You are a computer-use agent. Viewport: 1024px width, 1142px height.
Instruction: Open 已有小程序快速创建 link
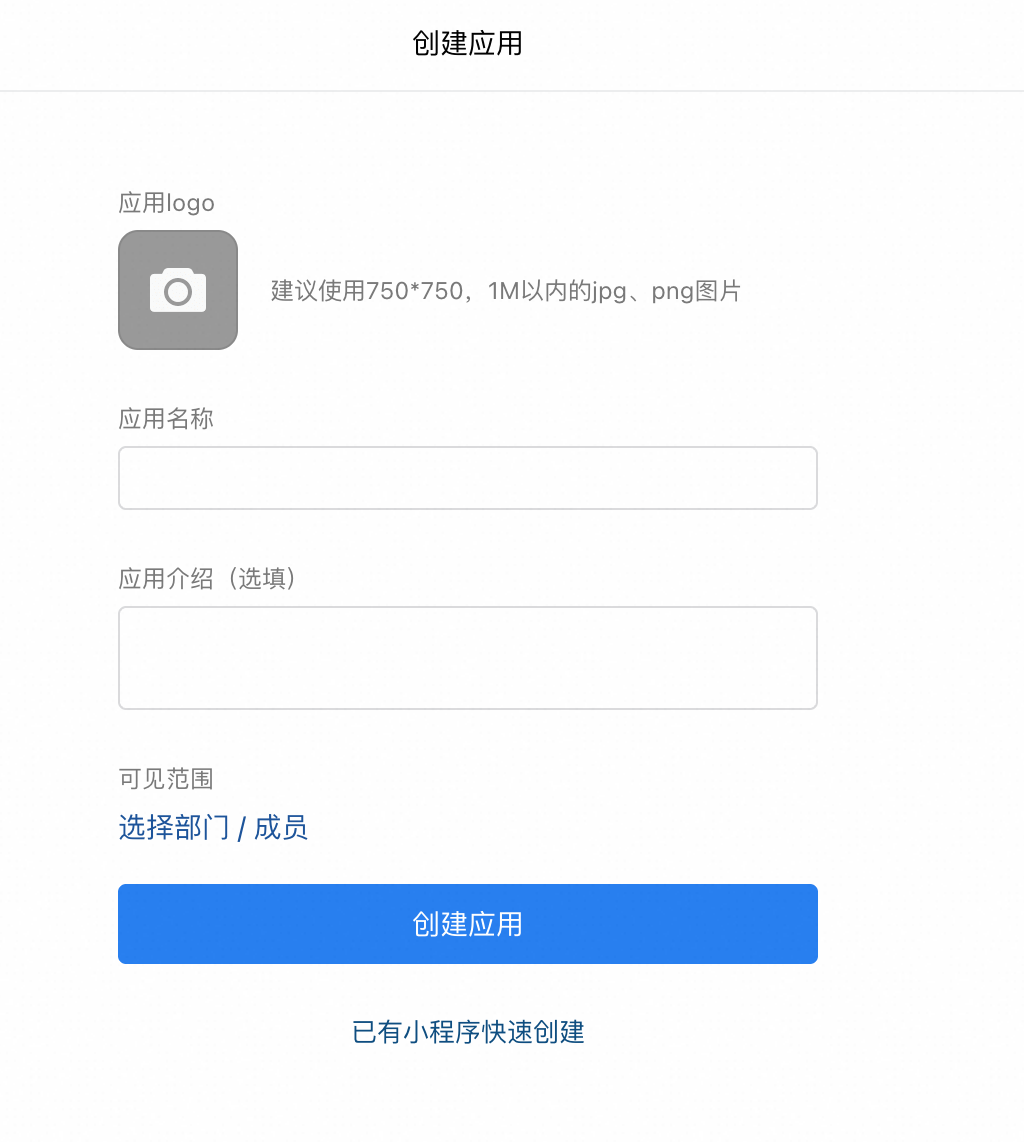coord(468,1032)
